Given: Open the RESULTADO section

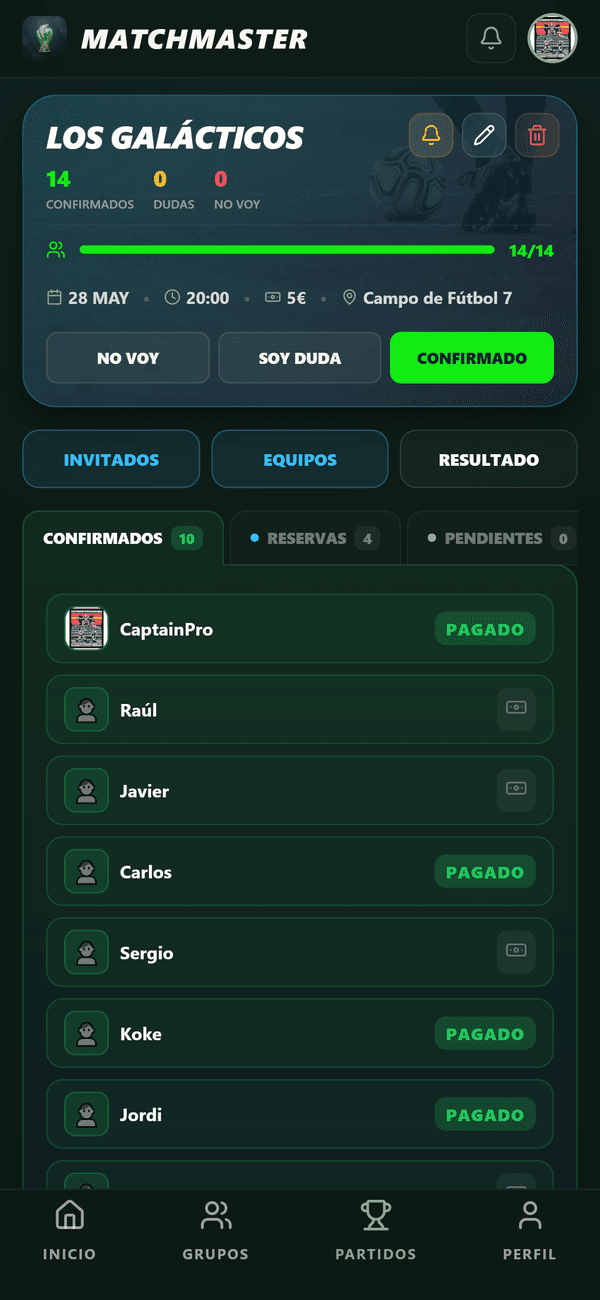Looking at the screenshot, I should tap(488, 459).
